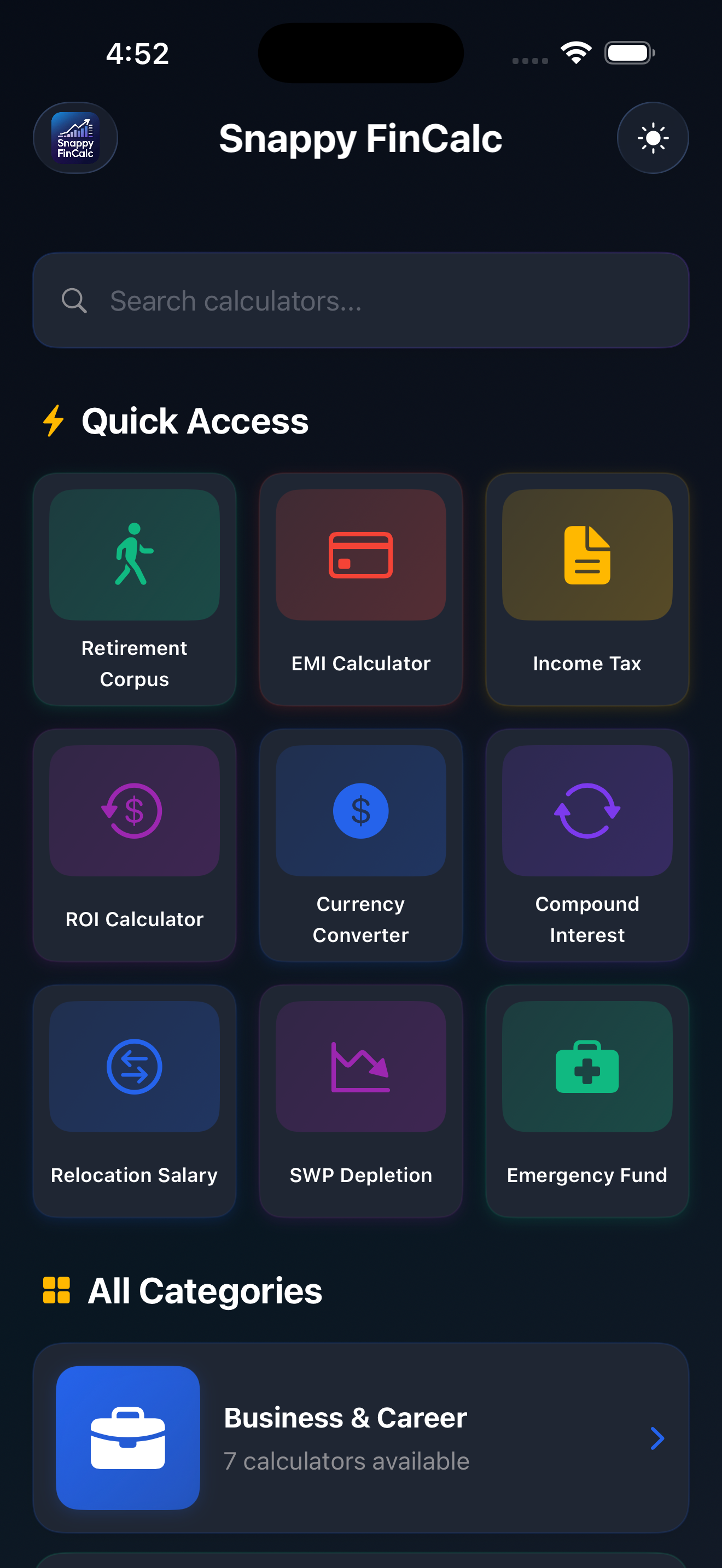Click inside the Search calculators field
The width and height of the screenshot is (722, 1568).
[360, 300]
